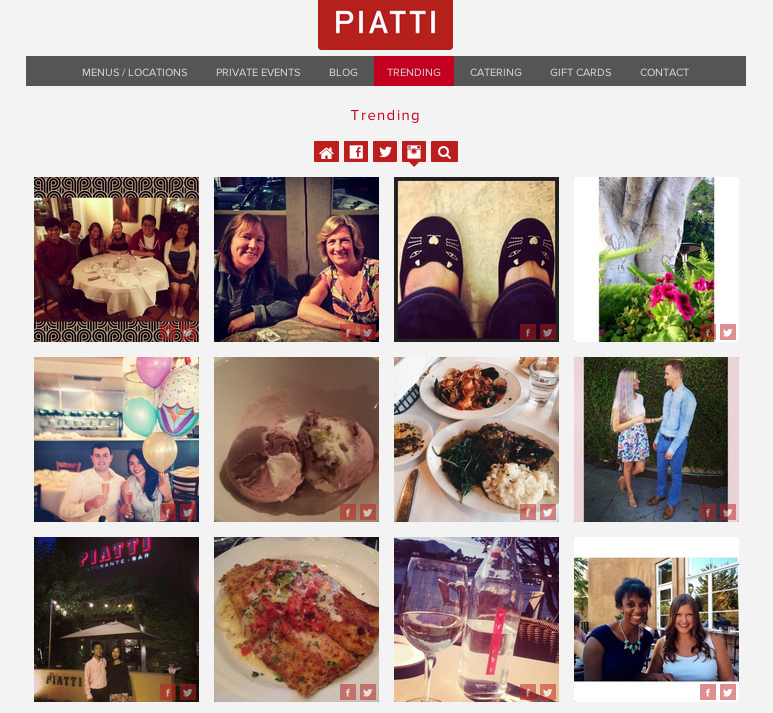Select the Catering nav item

tap(496, 72)
